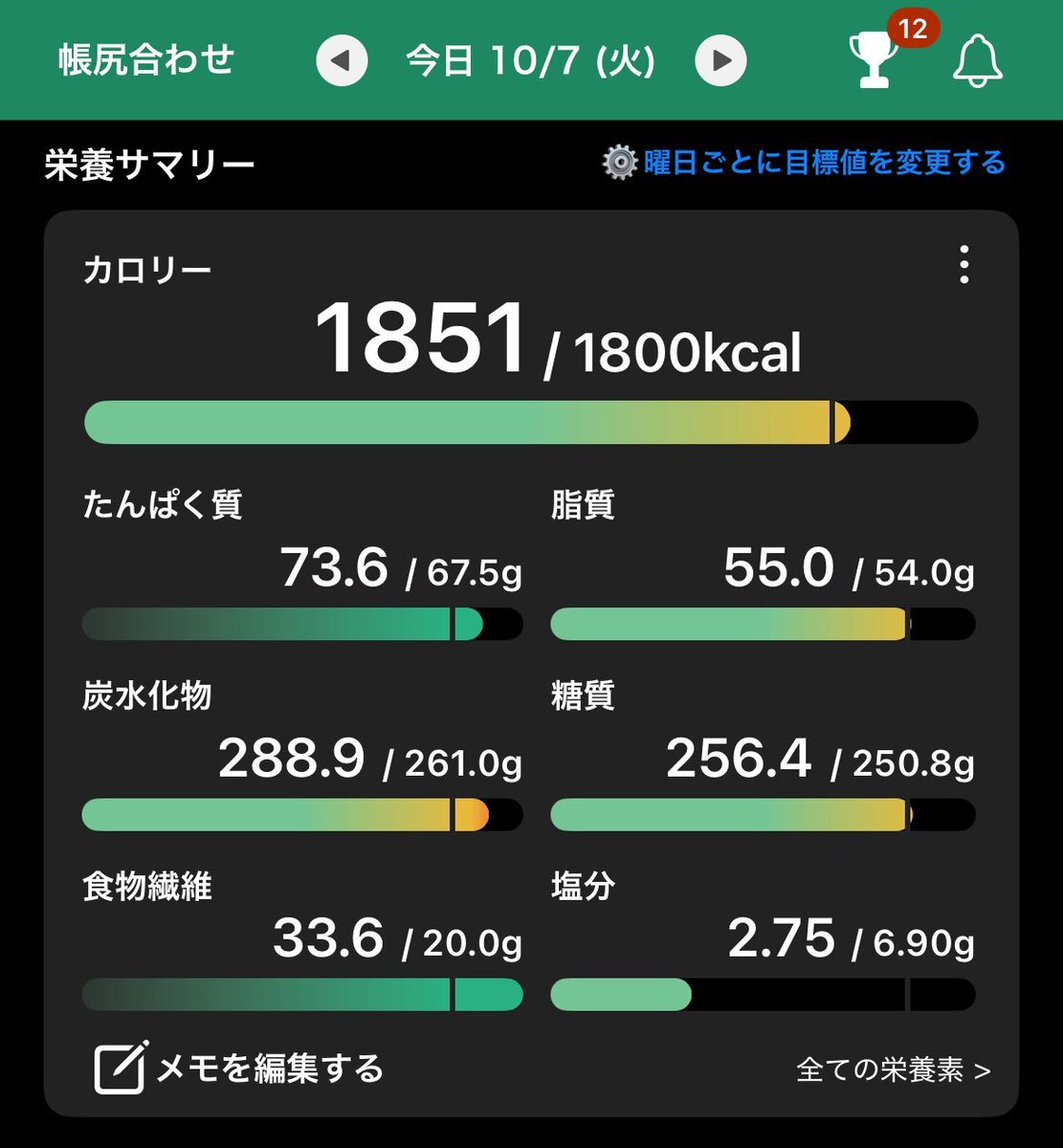Open 曜日ごとに目標値を変更する settings link
Screen dimensions: 1063x1148
coord(804,163)
